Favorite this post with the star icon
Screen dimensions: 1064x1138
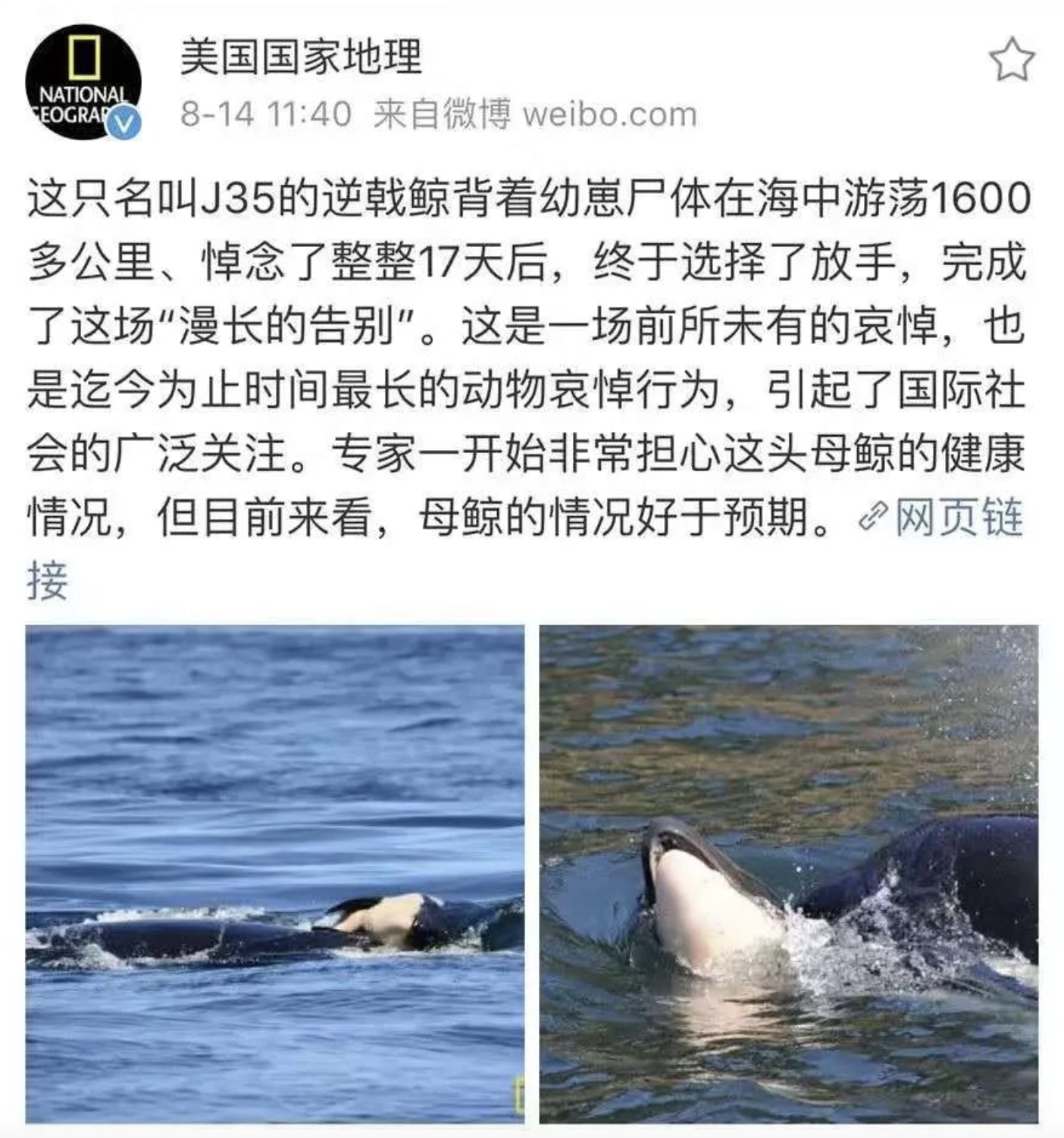1012,61
